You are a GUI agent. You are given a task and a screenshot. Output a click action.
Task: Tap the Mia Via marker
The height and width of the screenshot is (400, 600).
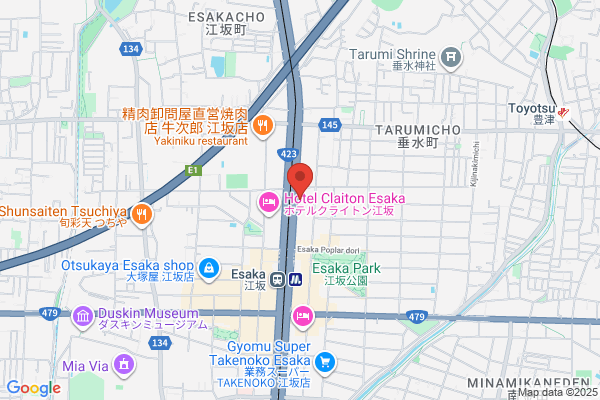click(x=124, y=365)
